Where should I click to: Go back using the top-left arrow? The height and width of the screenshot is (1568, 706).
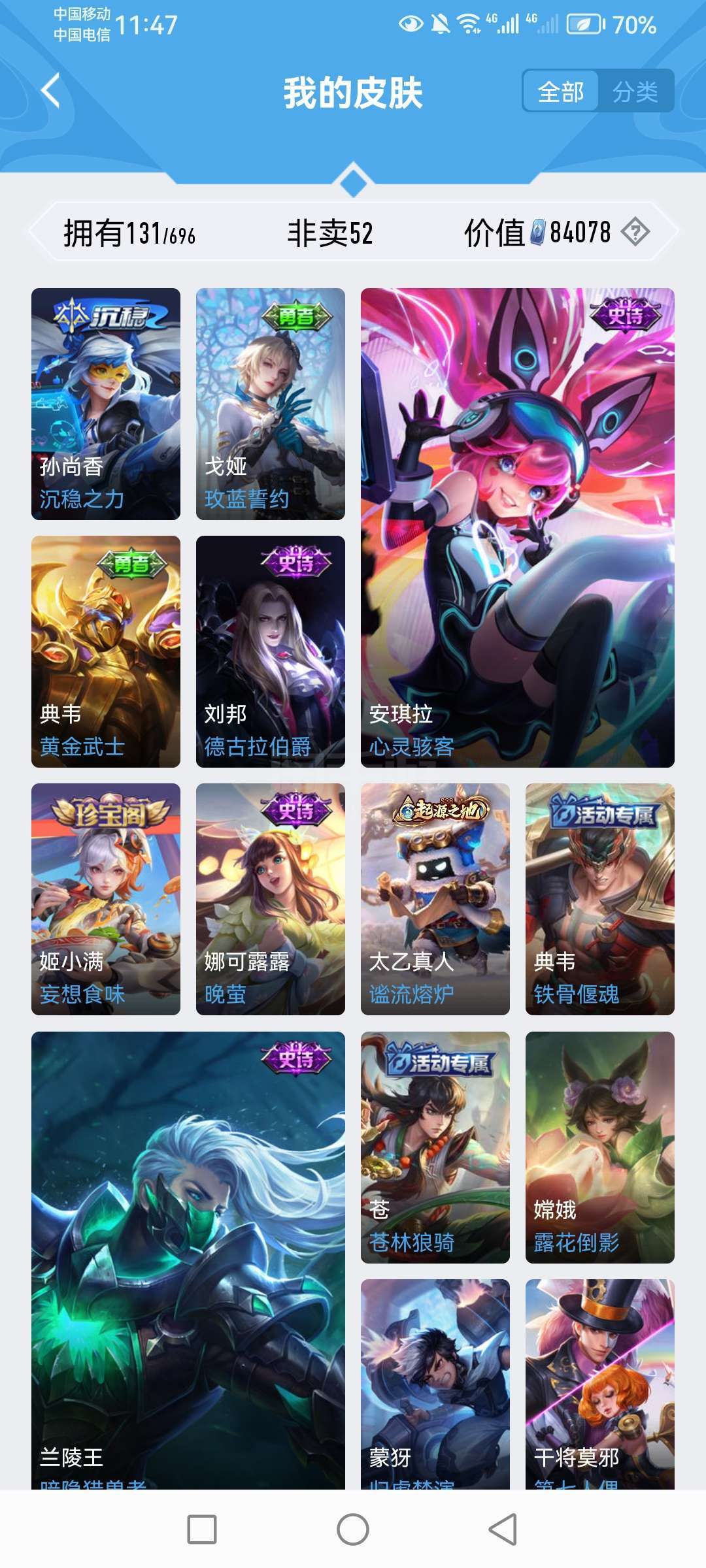(51, 90)
